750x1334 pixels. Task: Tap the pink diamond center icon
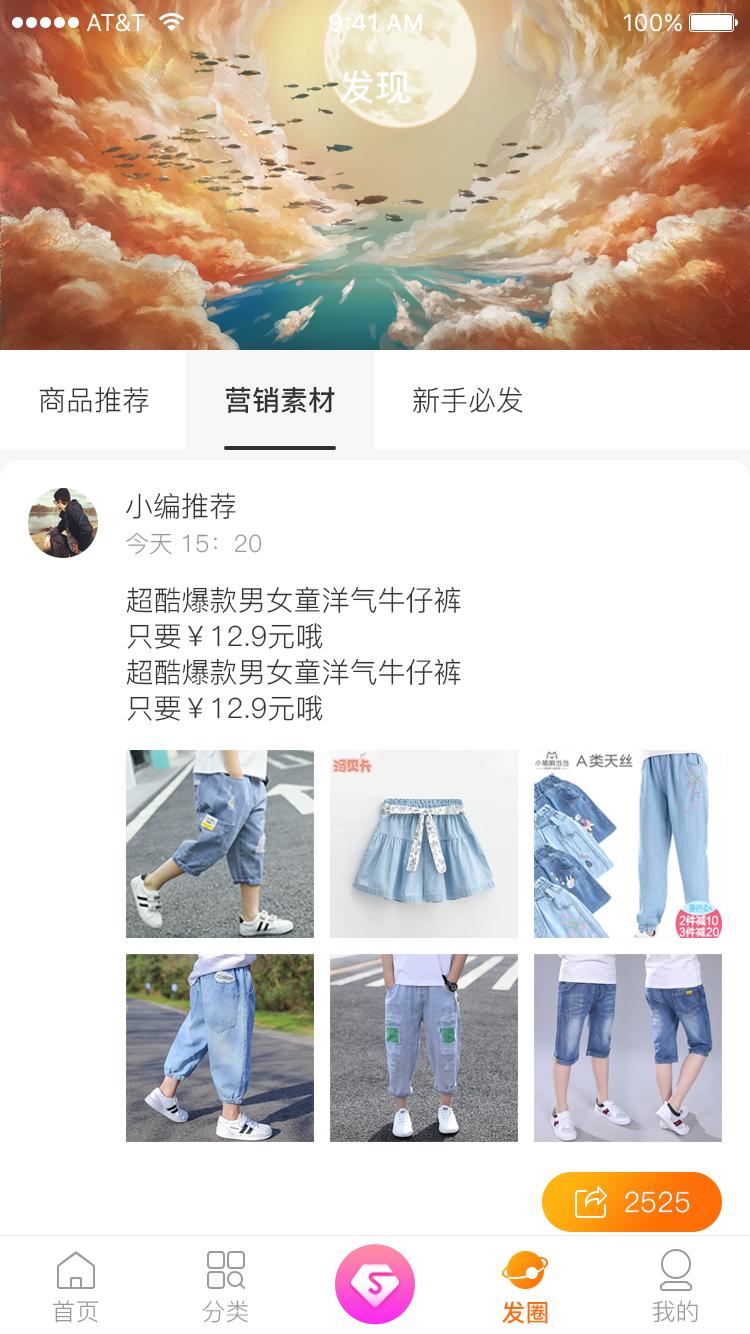point(375,1283)
